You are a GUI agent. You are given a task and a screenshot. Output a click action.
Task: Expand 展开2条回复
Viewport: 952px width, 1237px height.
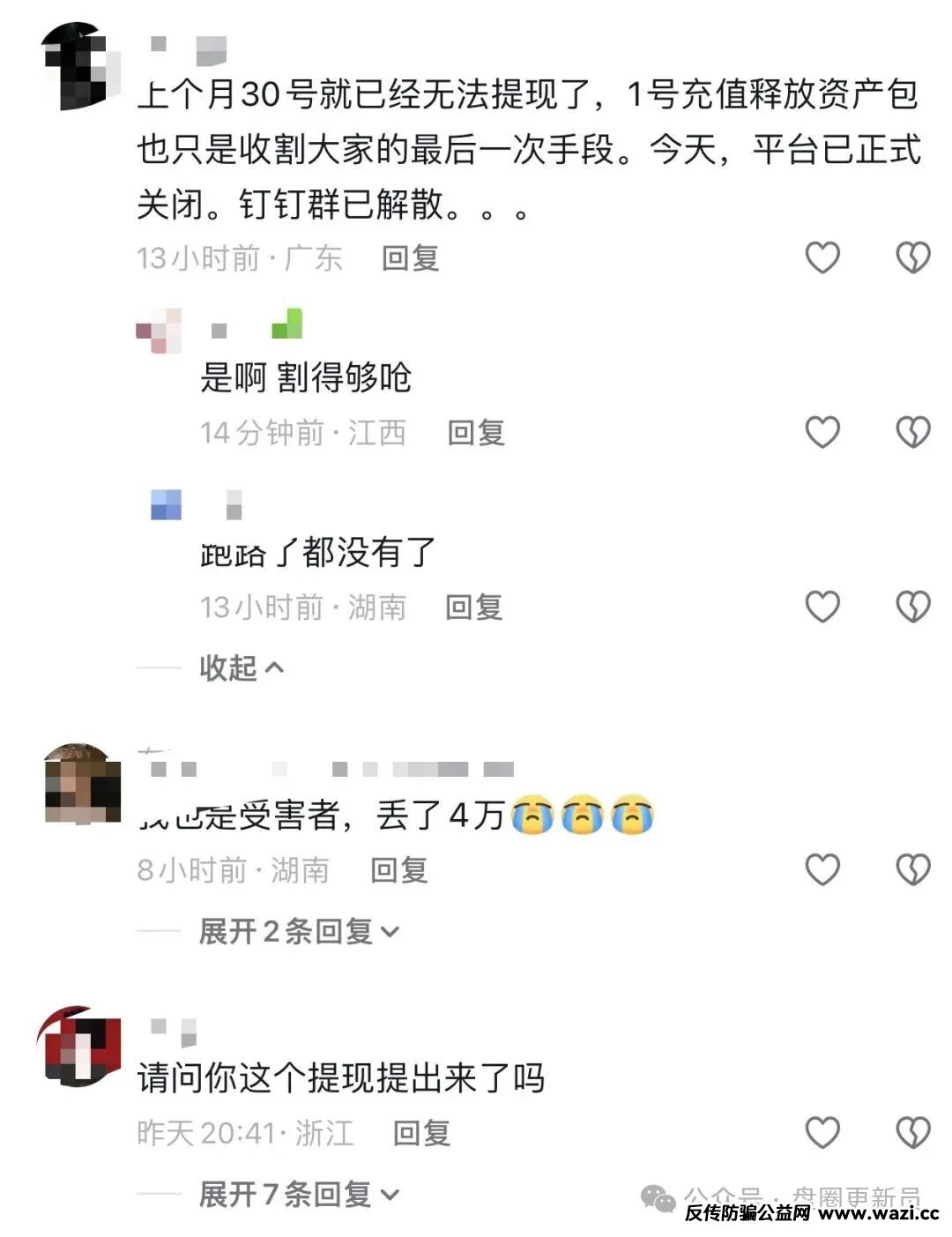pos(298,931)
